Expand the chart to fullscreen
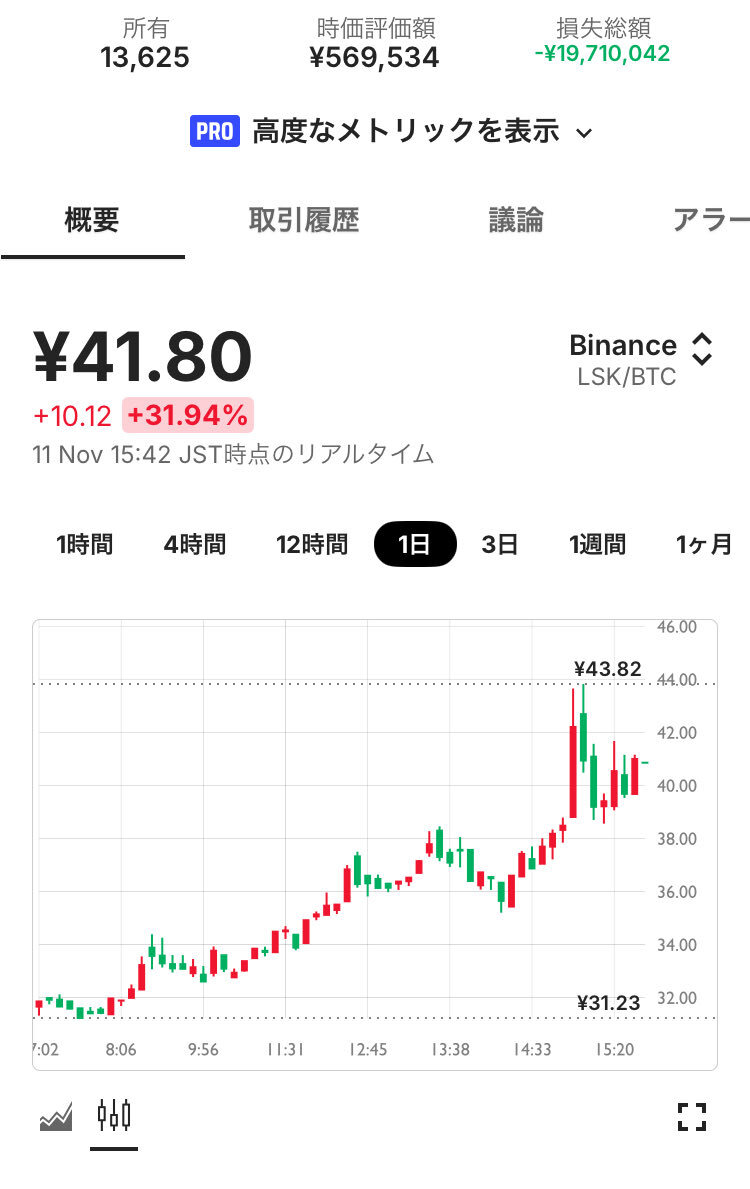The width and height of the screenshot is (750, 1189). click(692, 1116)
